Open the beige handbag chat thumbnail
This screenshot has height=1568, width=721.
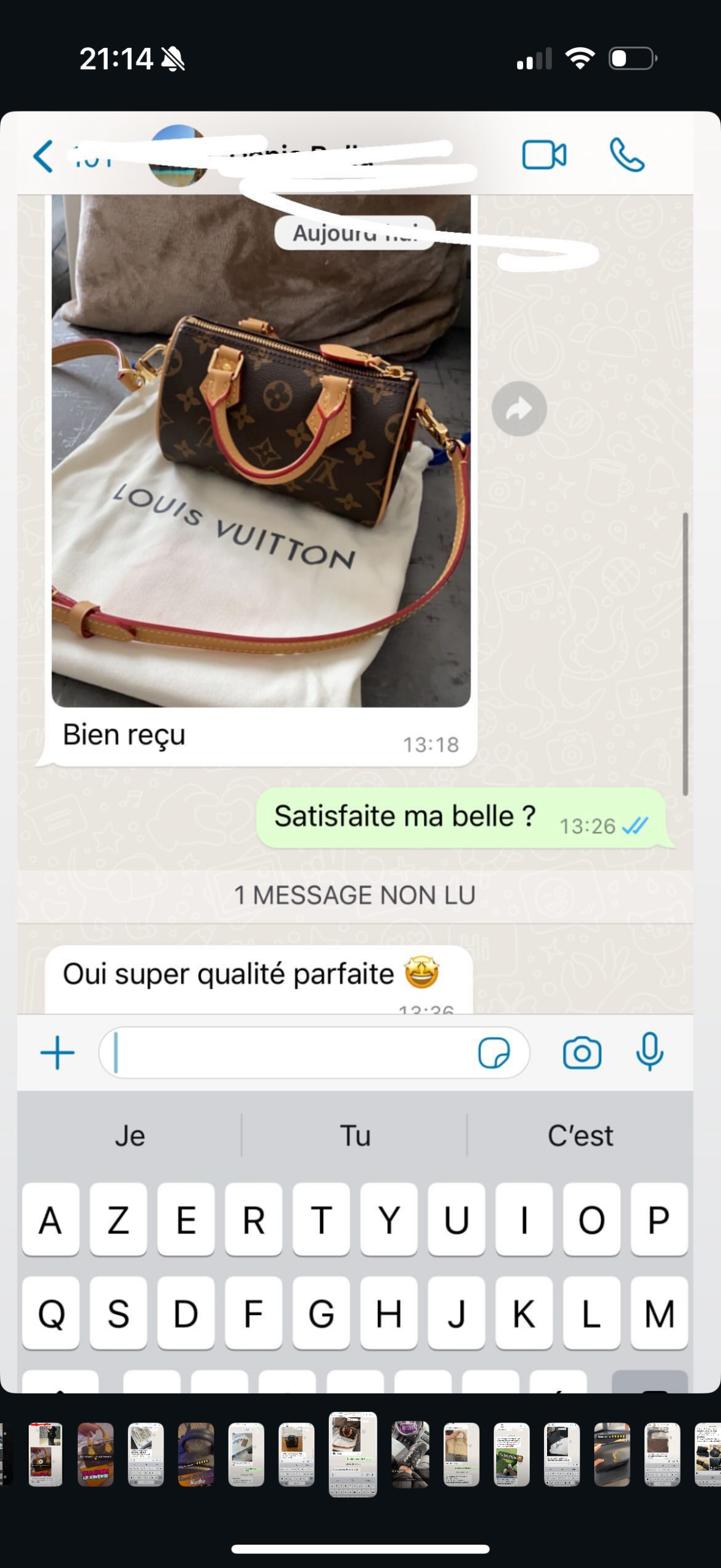pyautogui.click(x=461, y=1454)
